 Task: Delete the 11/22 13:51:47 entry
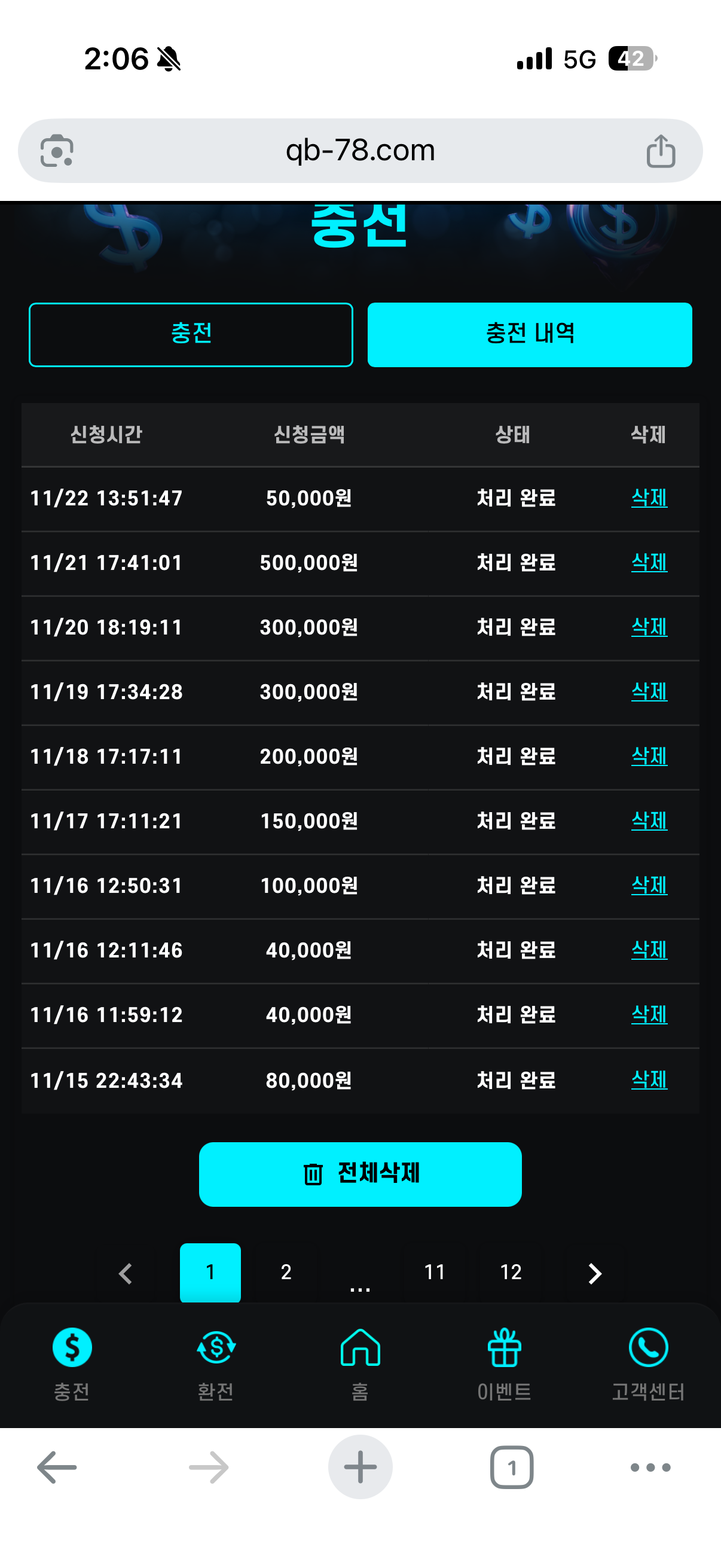tap(649, 498)
